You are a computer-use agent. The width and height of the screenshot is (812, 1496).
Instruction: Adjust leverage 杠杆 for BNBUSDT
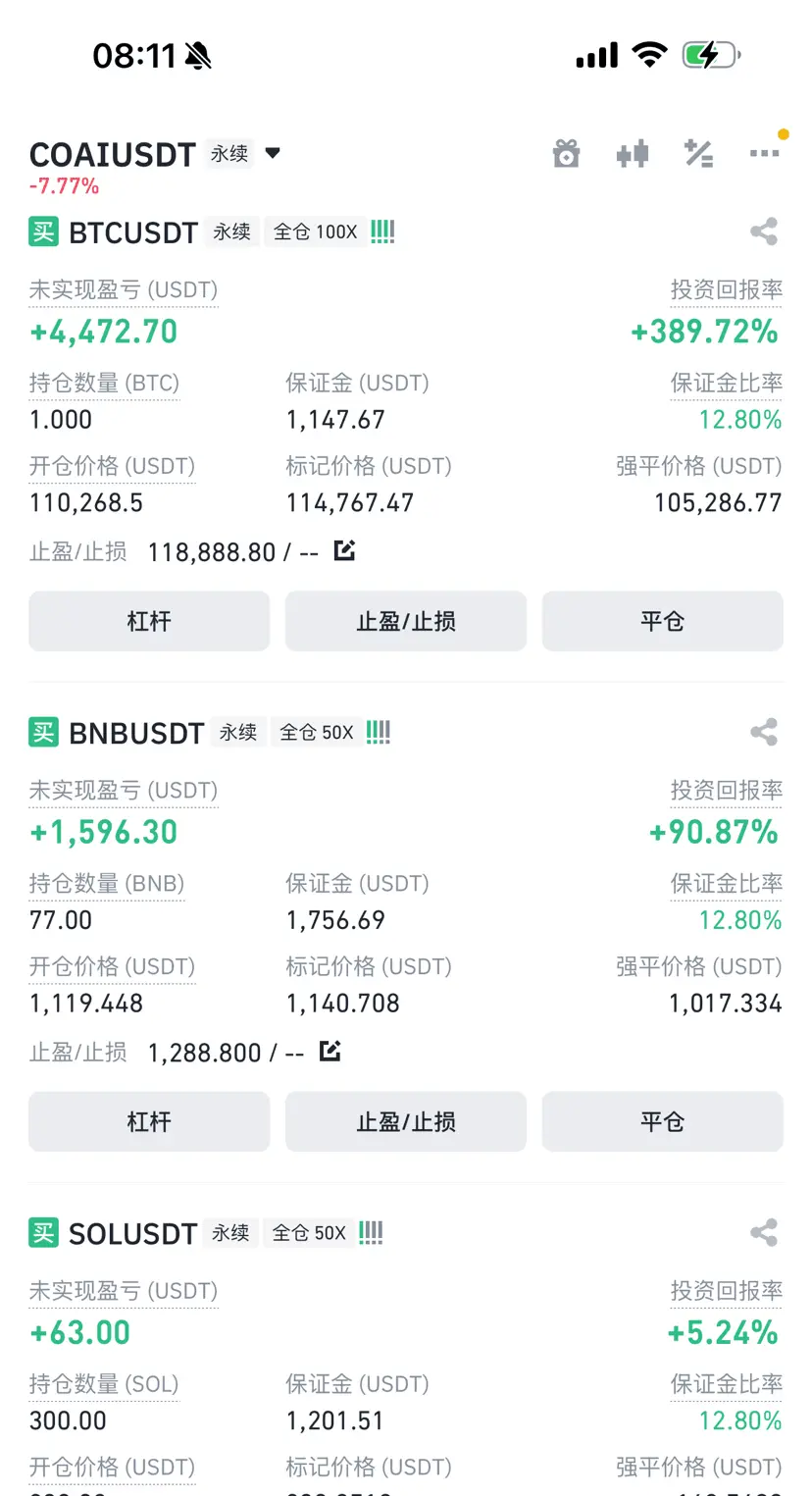tap(149, 1121)
